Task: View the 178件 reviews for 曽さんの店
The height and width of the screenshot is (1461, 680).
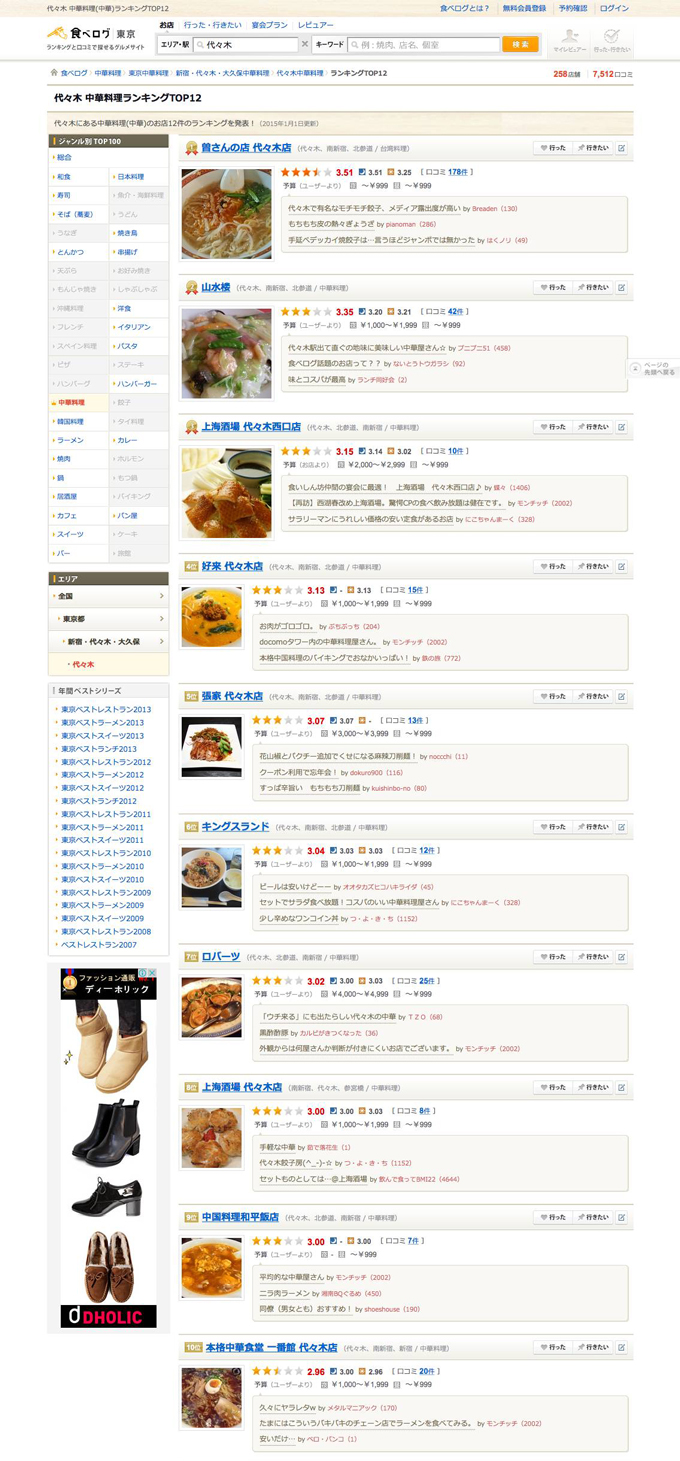Action: pyautogui.click(x=458, y=172)
